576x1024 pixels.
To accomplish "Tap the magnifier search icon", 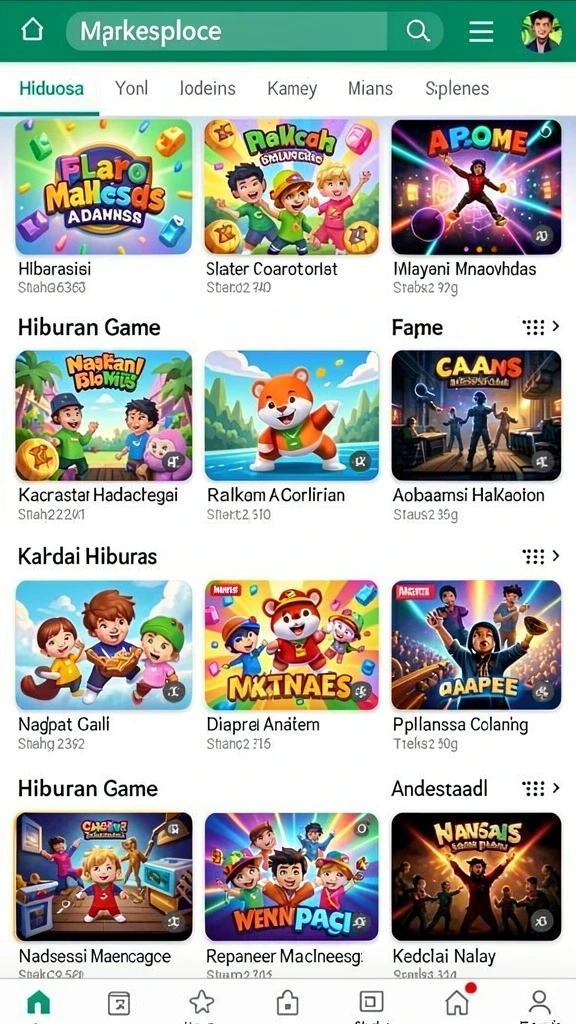I will (417, 31).
